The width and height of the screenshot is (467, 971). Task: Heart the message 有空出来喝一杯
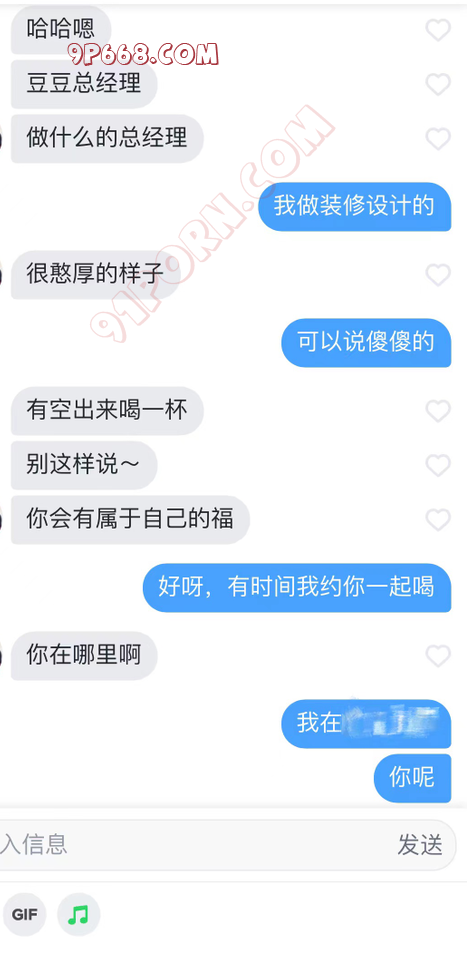click(438, 411)
